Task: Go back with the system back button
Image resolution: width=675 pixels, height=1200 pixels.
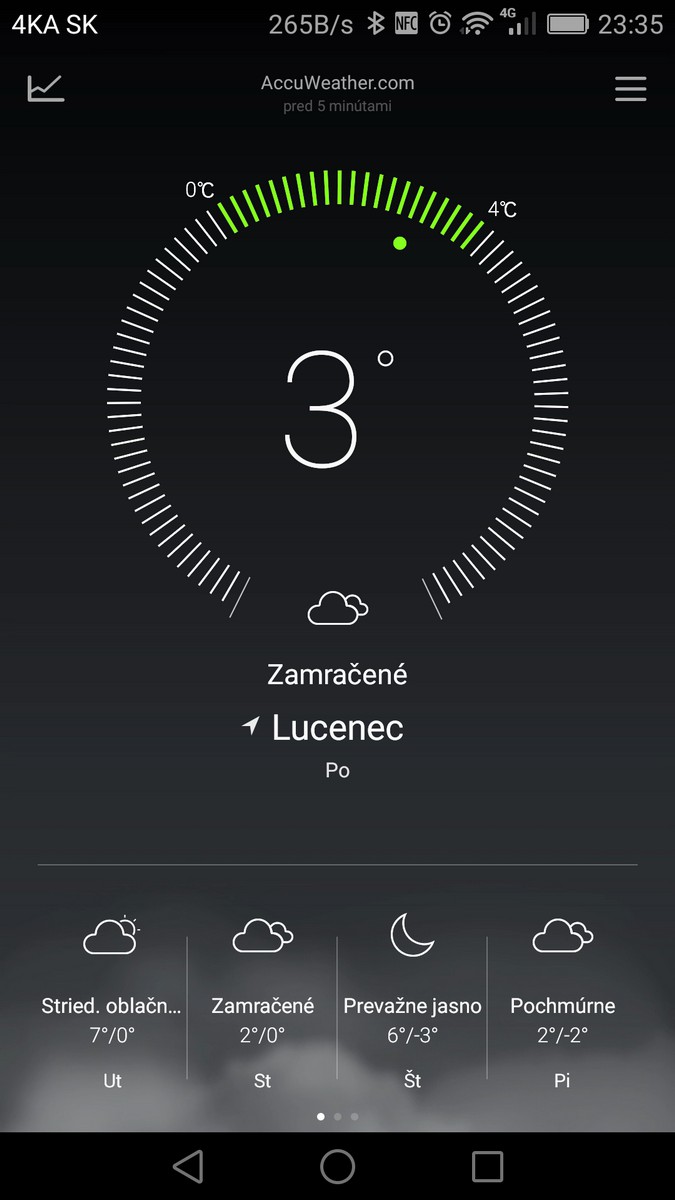Action: (x=187, y=1166)
